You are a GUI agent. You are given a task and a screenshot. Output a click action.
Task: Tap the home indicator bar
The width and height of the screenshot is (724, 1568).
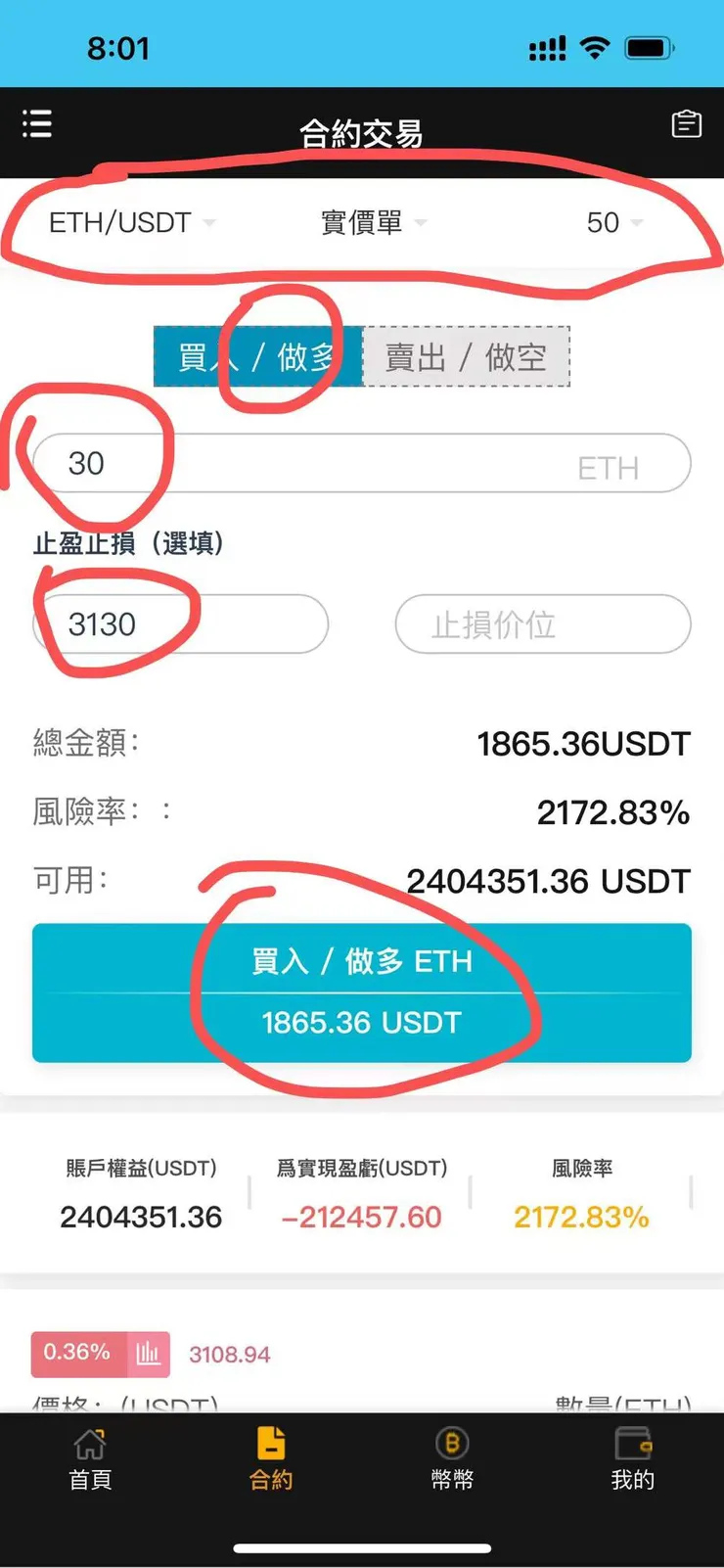click(x=362, y=1548)
